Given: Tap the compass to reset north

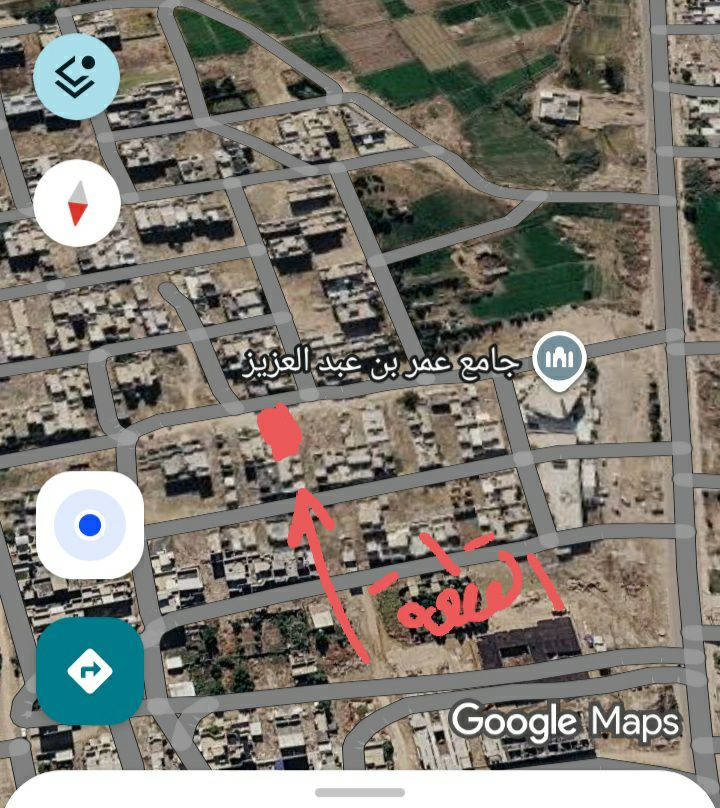Looking at the screenshot, I should (x=77, y=203).
